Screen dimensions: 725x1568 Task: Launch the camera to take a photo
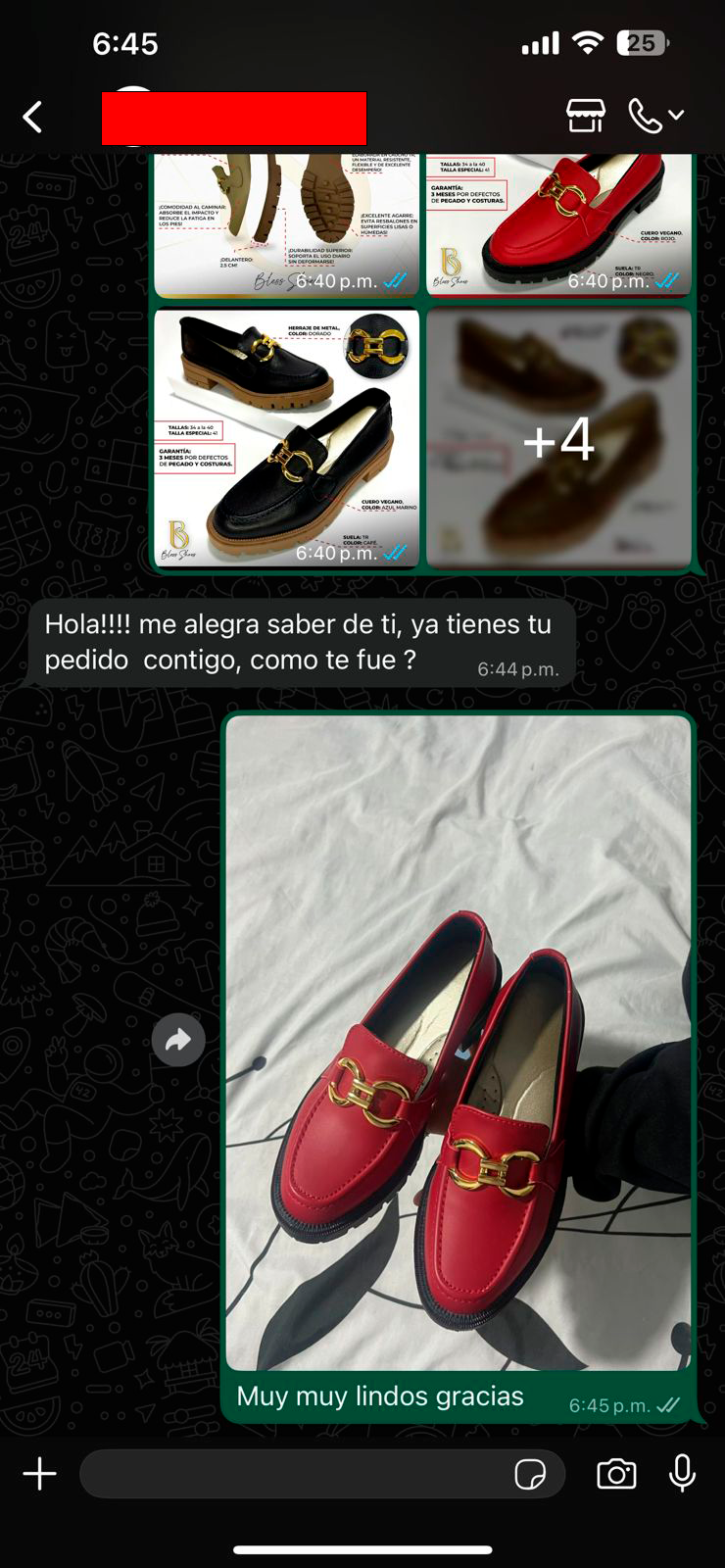point(616,1474)
